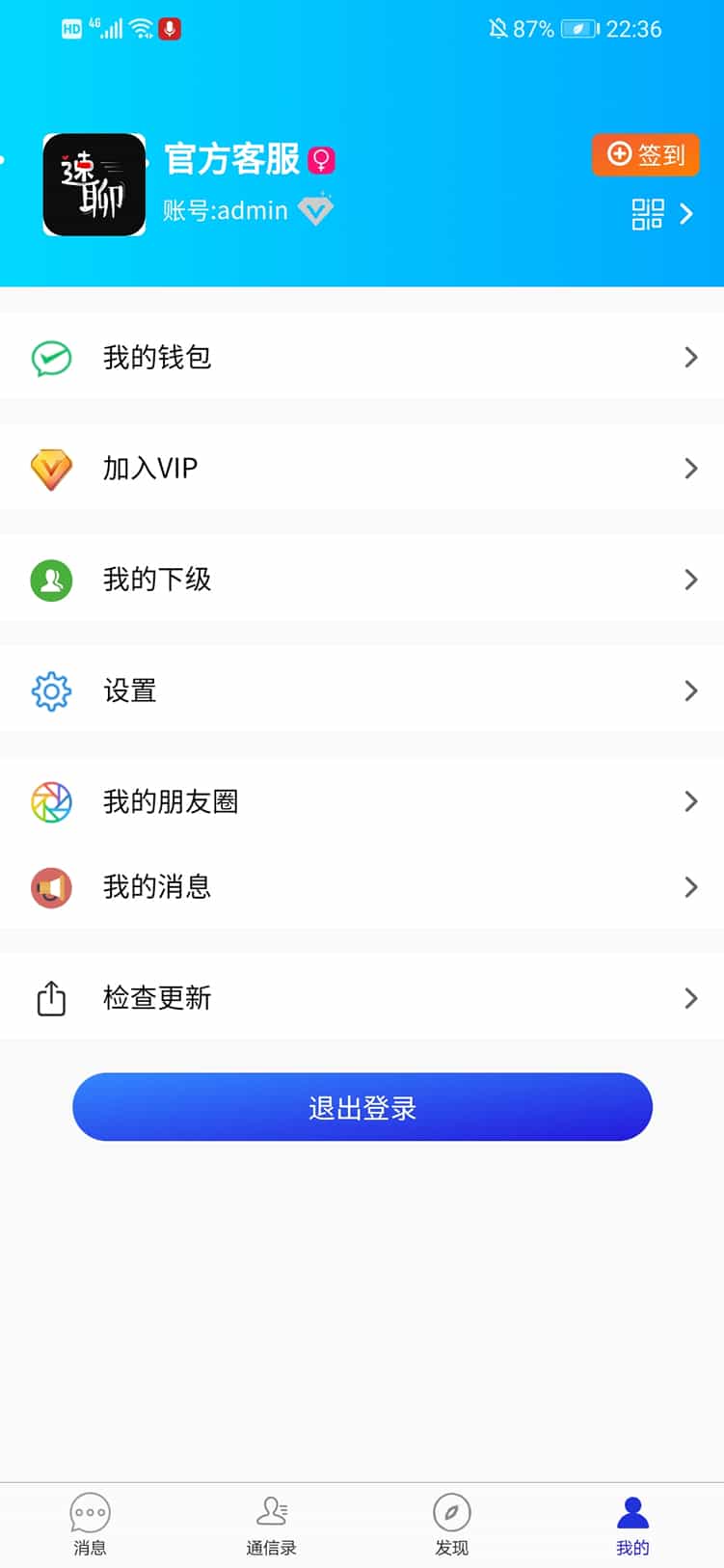The image size is (724, 1568).
Task: Switch to the 发现 tab
Action: [x=452, y=1525]
